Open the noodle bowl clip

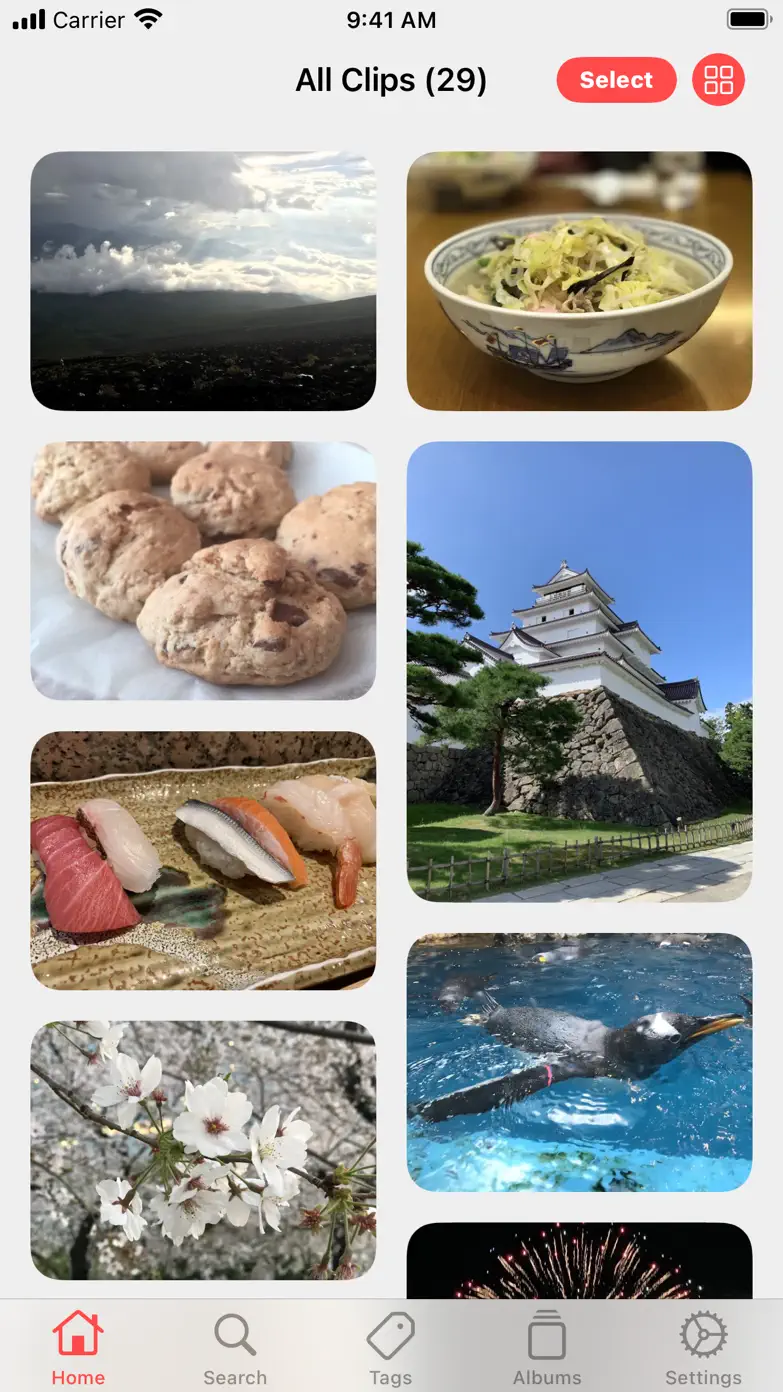(580, 281)
